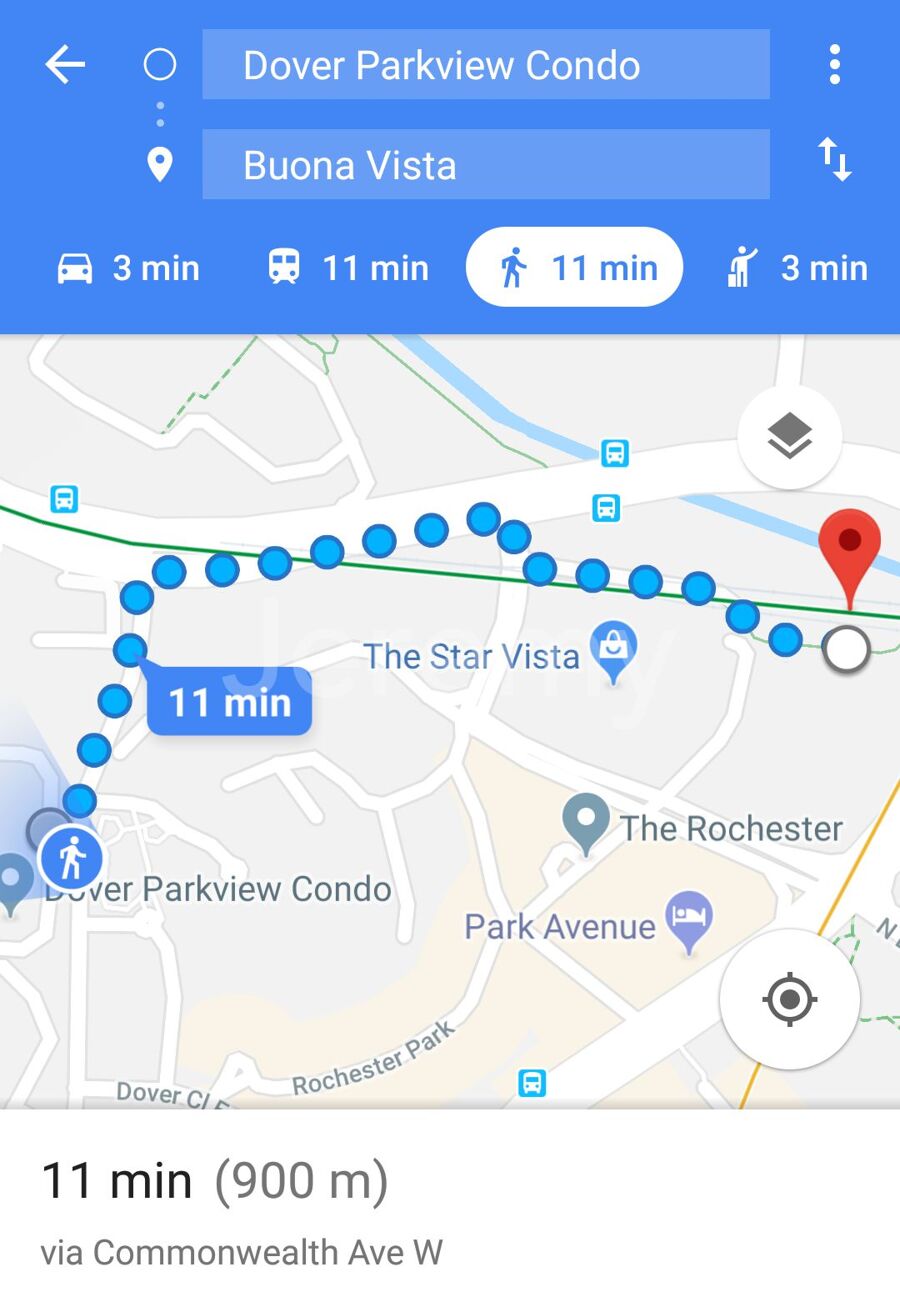Edit the Dover Parkview Condo starting point
Image resolution: width=900 pixels, height=1297 pixels.
tap(486, 65)
